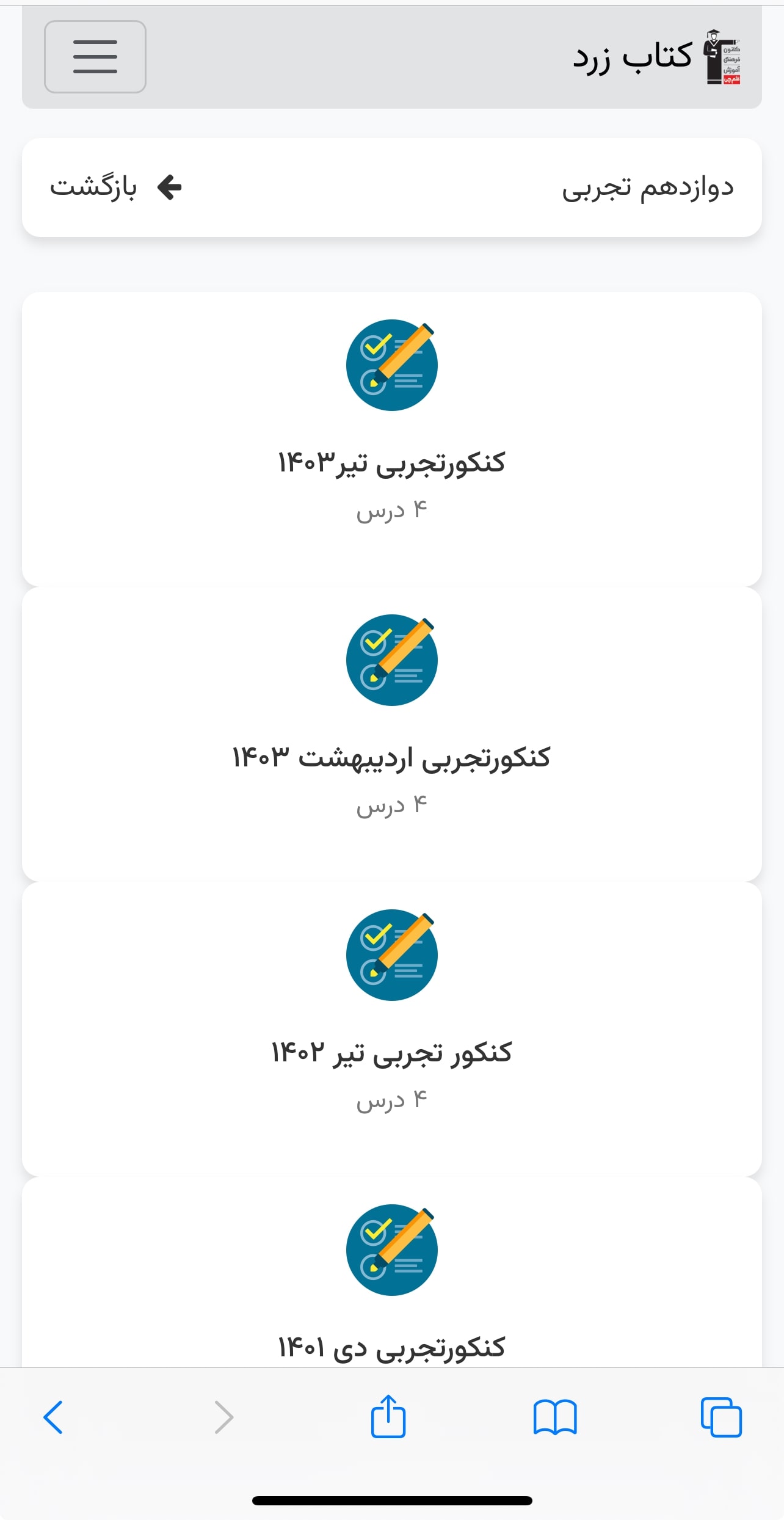This screenshot has width=784, height=1520.
Task: Show open Safari tabs
Action: (721, 1417)
